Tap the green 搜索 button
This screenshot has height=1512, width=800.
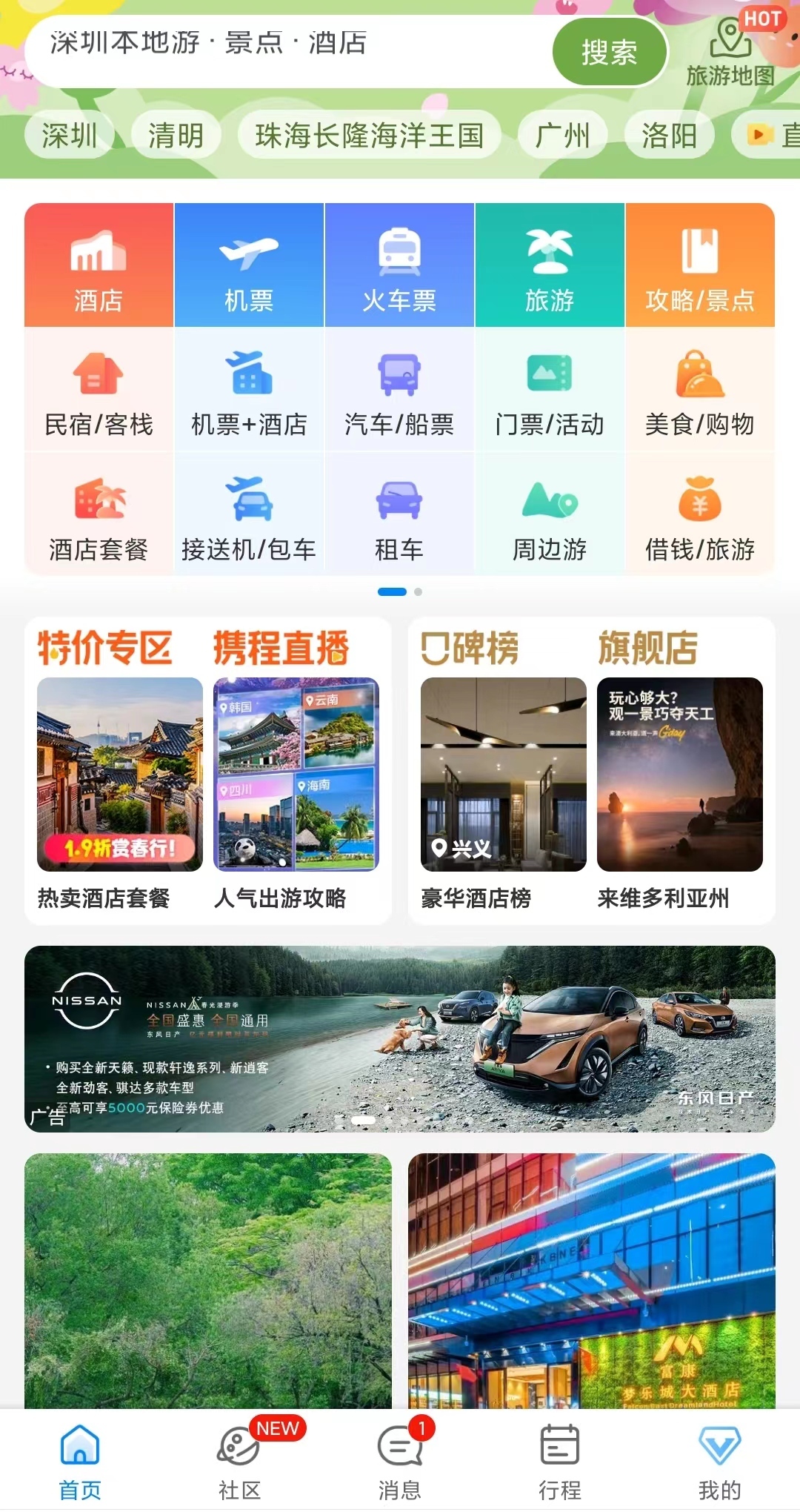click(x=609, y=52)
